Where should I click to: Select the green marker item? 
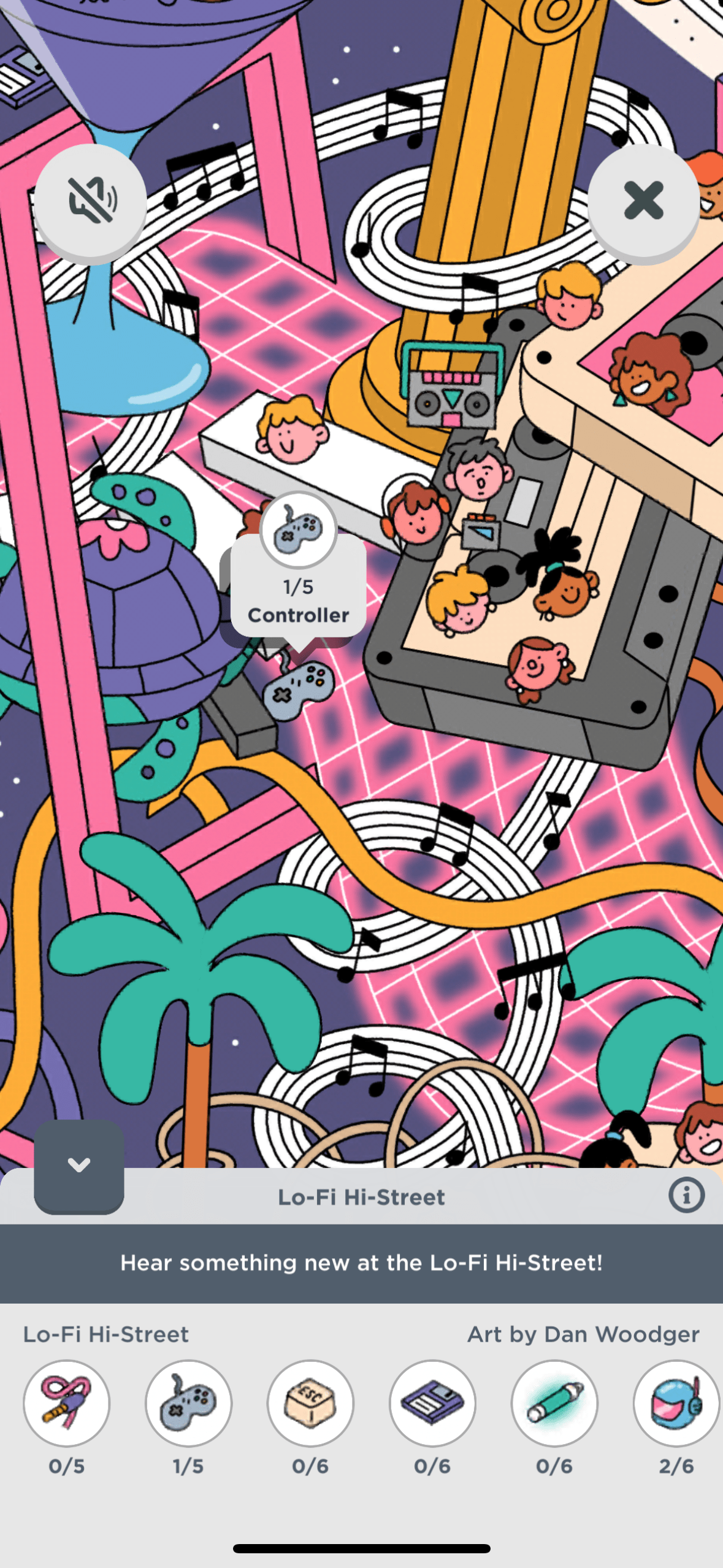[x=554, y=1402]
